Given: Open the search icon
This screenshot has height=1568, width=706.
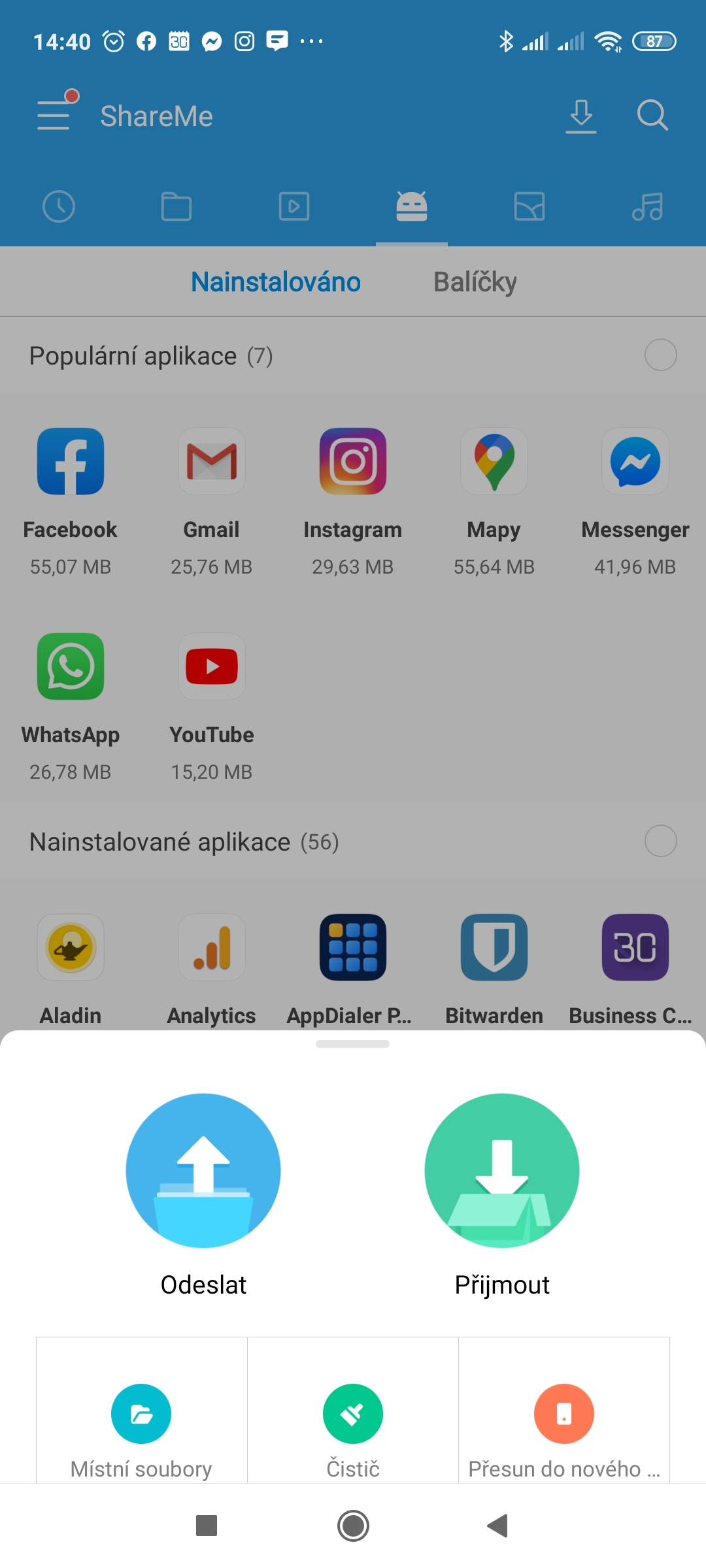Looking at the screenshot, I should pos(652,116).
